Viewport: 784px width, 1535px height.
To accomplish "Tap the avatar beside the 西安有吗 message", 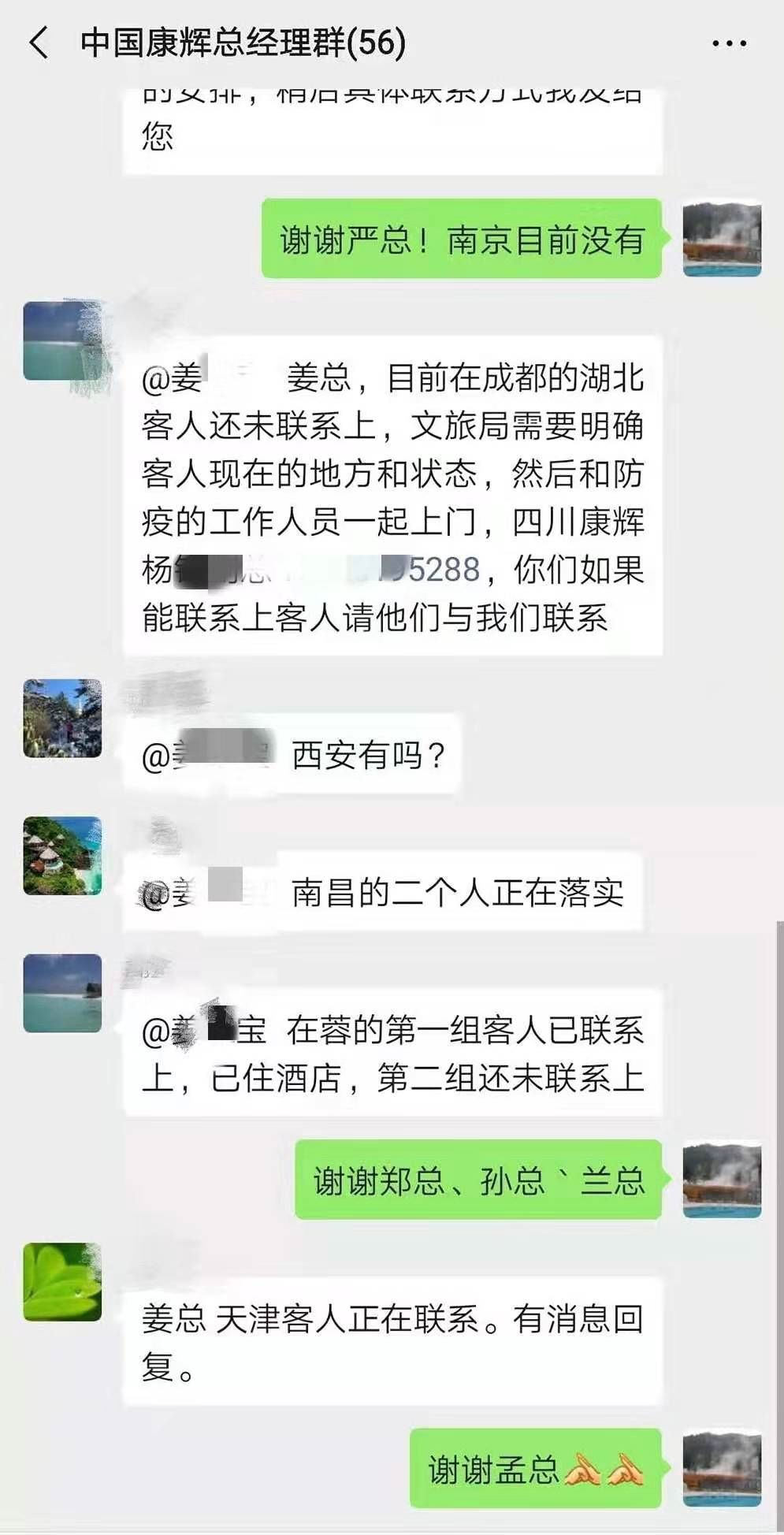I will (62, 718).
